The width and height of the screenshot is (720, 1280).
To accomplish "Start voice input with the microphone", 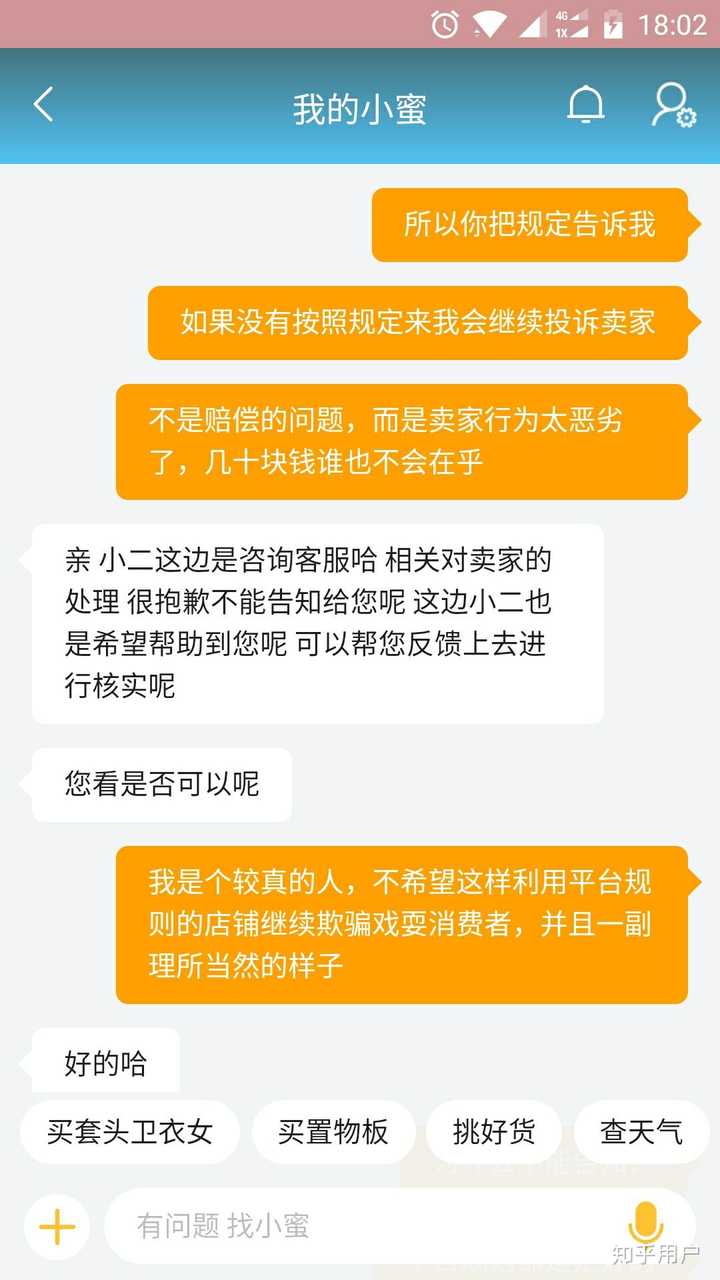I will (x=645, y=1224).
